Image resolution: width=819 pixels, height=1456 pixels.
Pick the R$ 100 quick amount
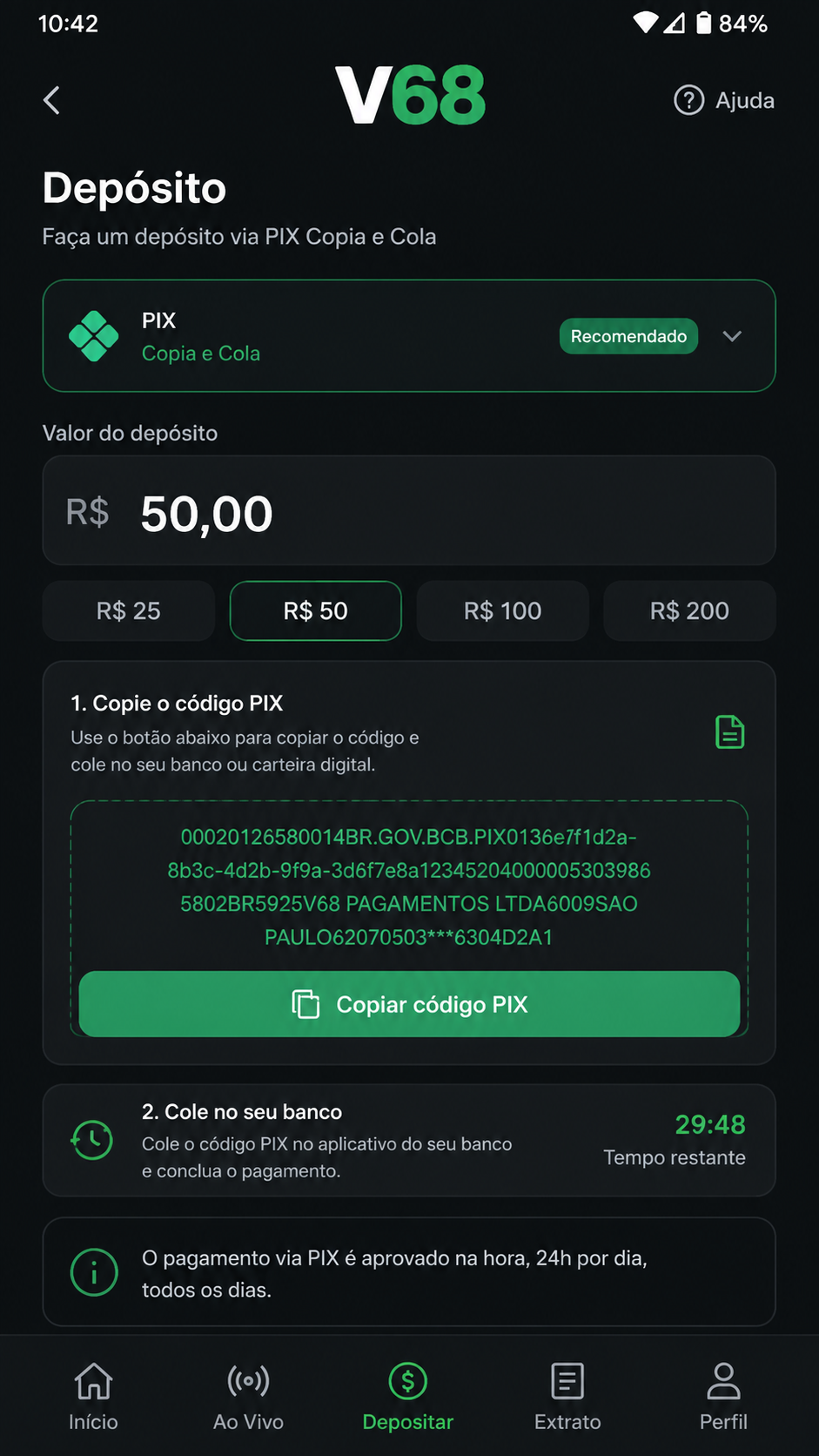point(503,610)
